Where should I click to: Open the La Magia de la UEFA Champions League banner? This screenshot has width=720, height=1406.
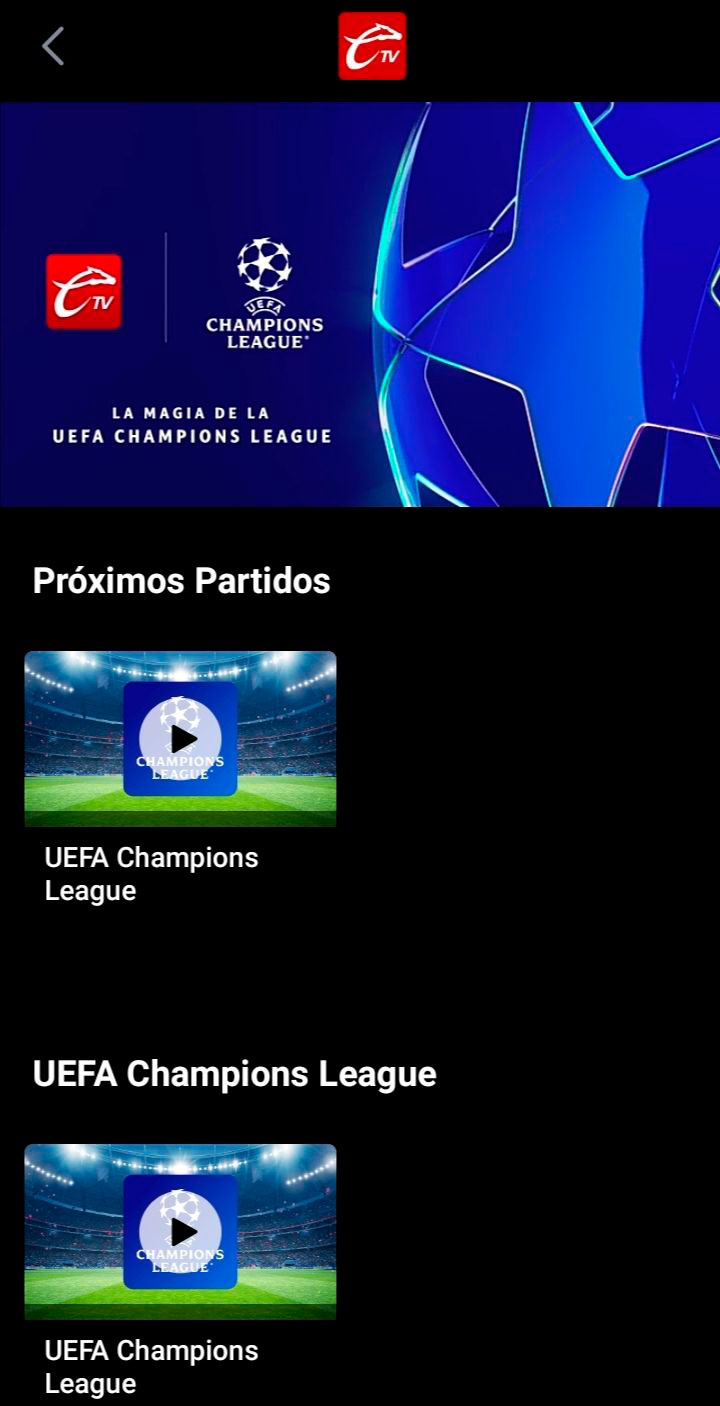[x=360, y=304]
